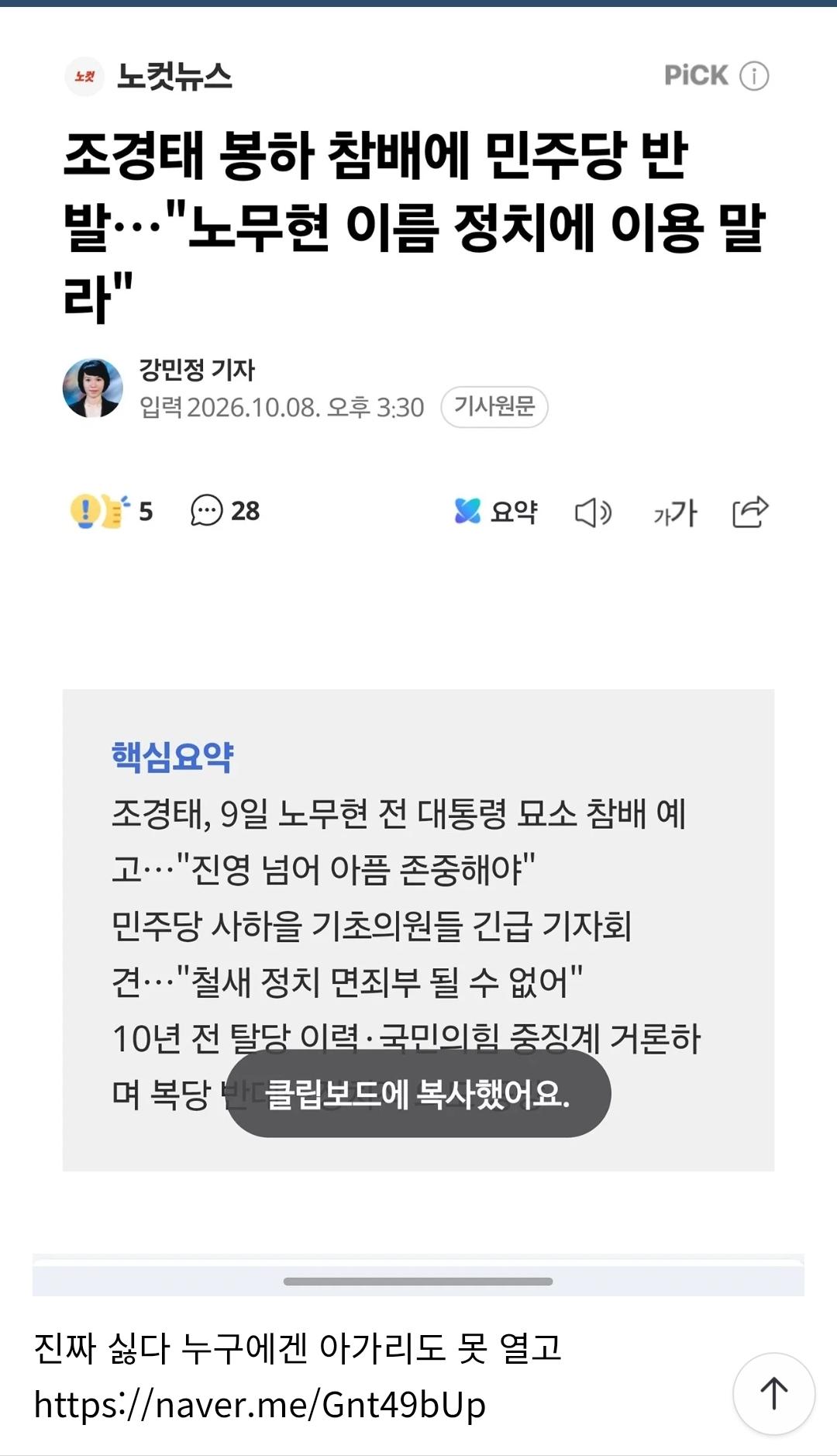The image size is (837, 1456).
Task: Tap the 요약 summary button
Action: tap(496, 512)
